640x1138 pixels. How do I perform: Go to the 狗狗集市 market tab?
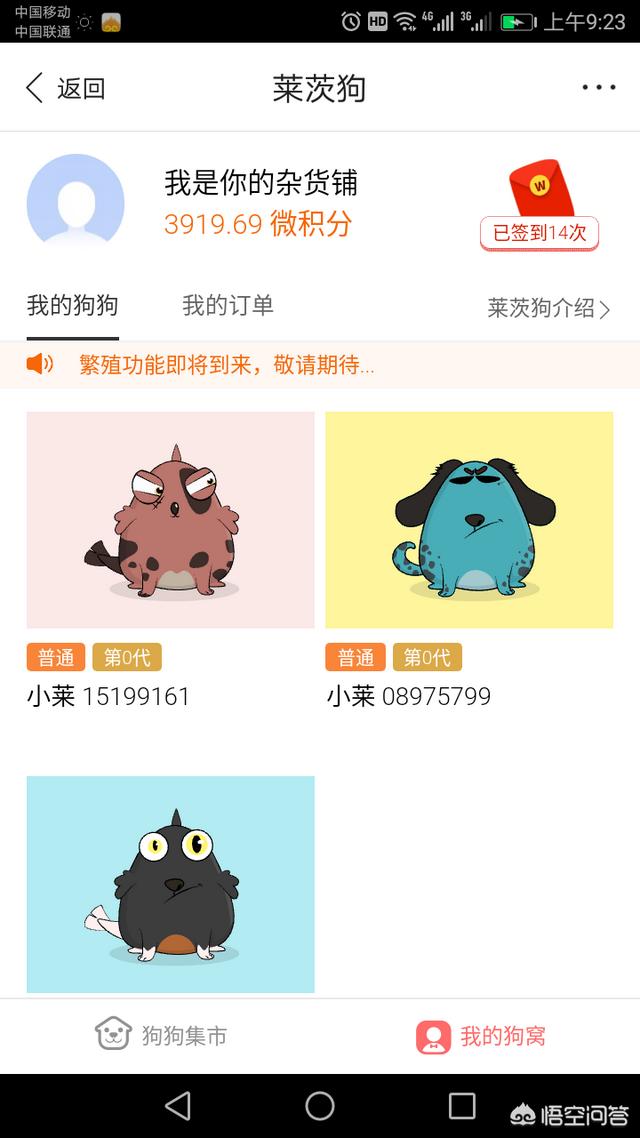tap(161, 1035)
